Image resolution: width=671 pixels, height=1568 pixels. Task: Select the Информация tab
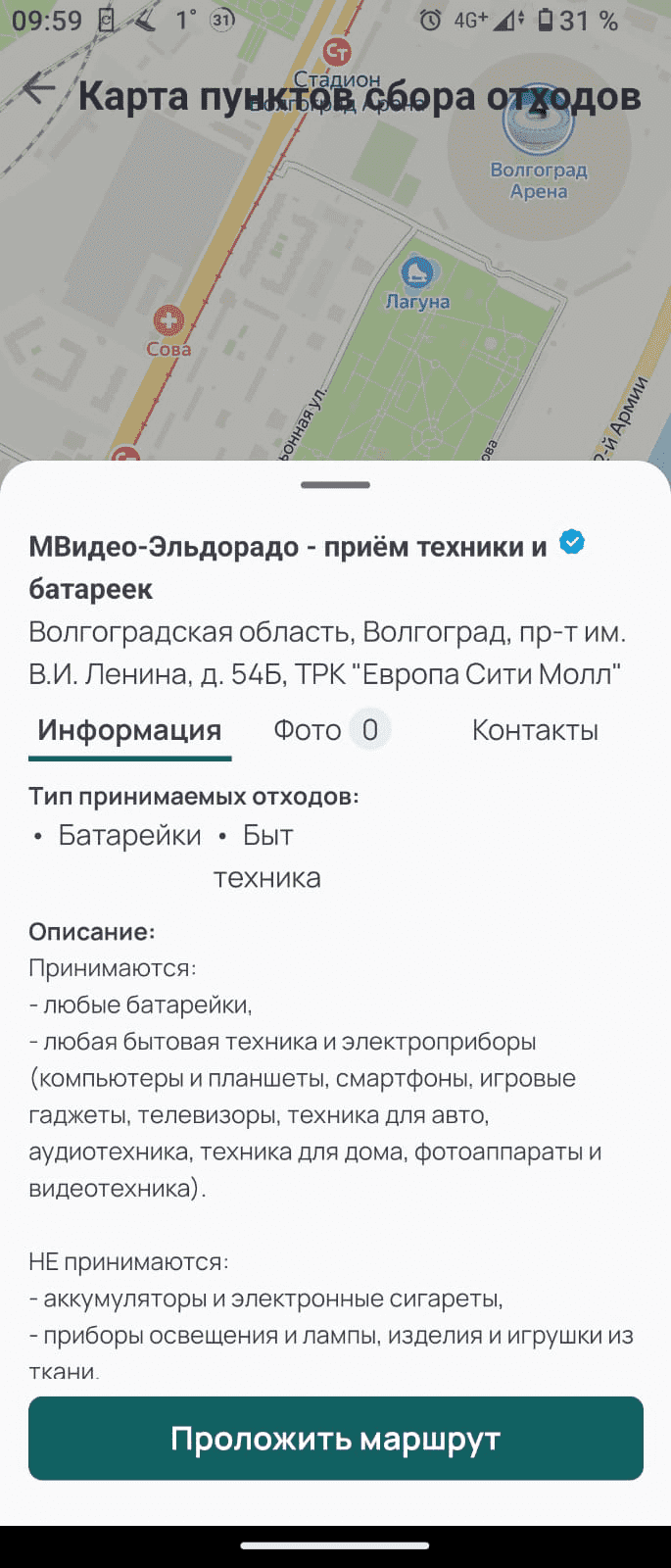coord(129,730)
